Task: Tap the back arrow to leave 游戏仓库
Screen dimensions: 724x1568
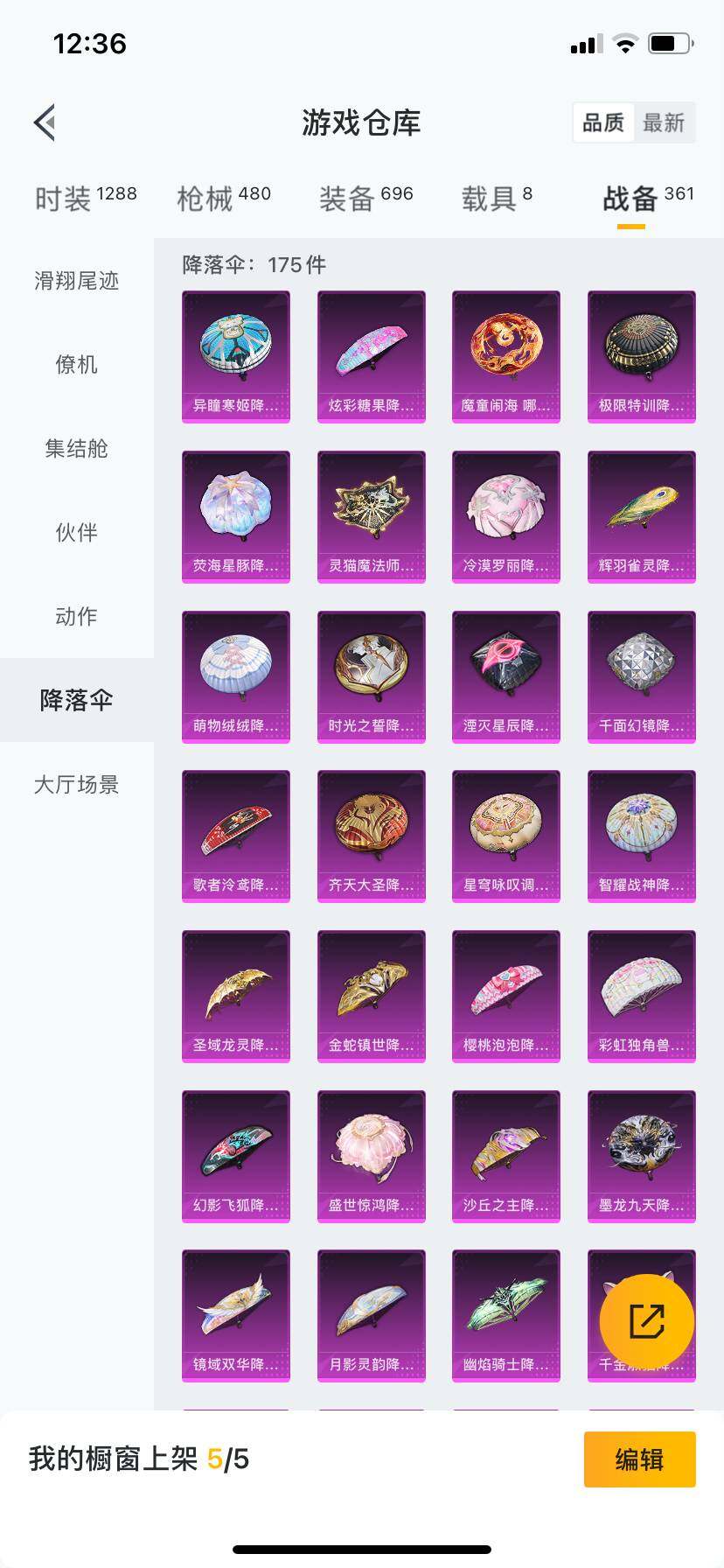Action: (x=45, y=122)
